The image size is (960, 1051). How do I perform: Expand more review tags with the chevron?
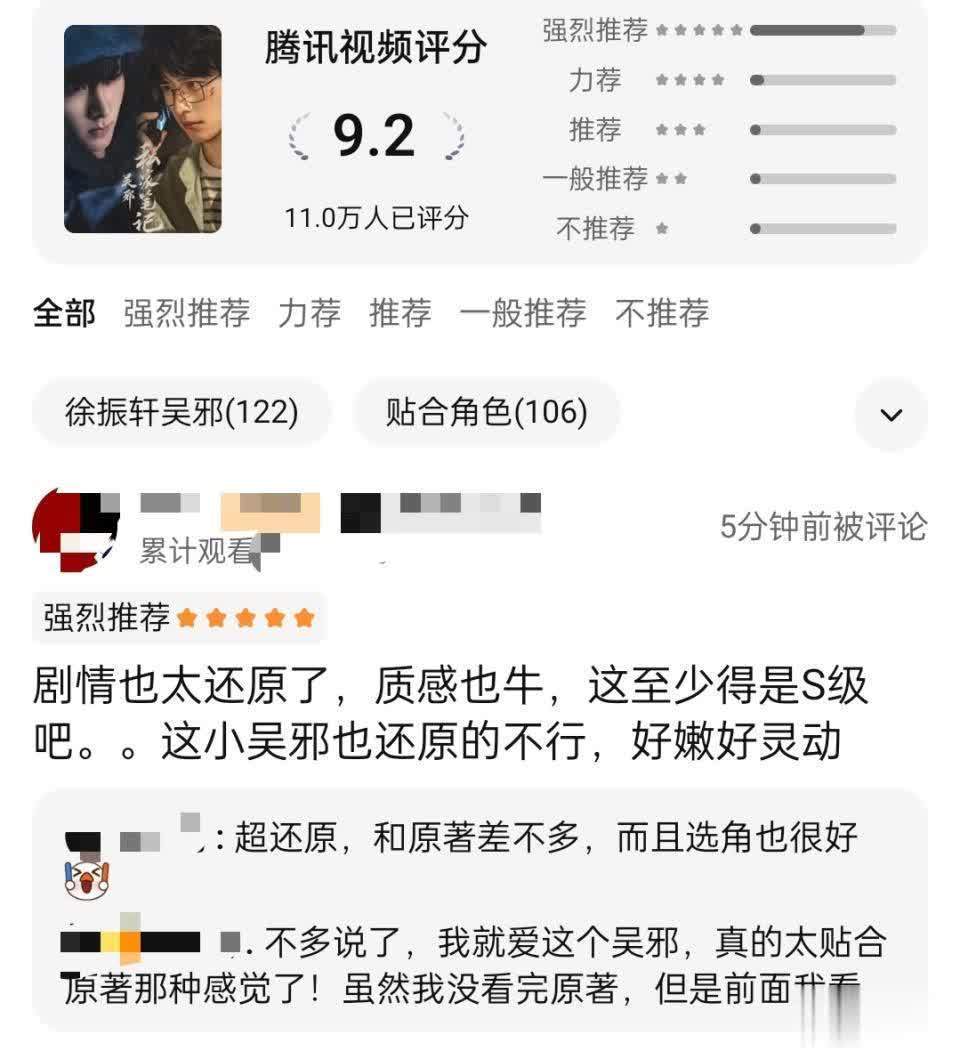[890, 414]
